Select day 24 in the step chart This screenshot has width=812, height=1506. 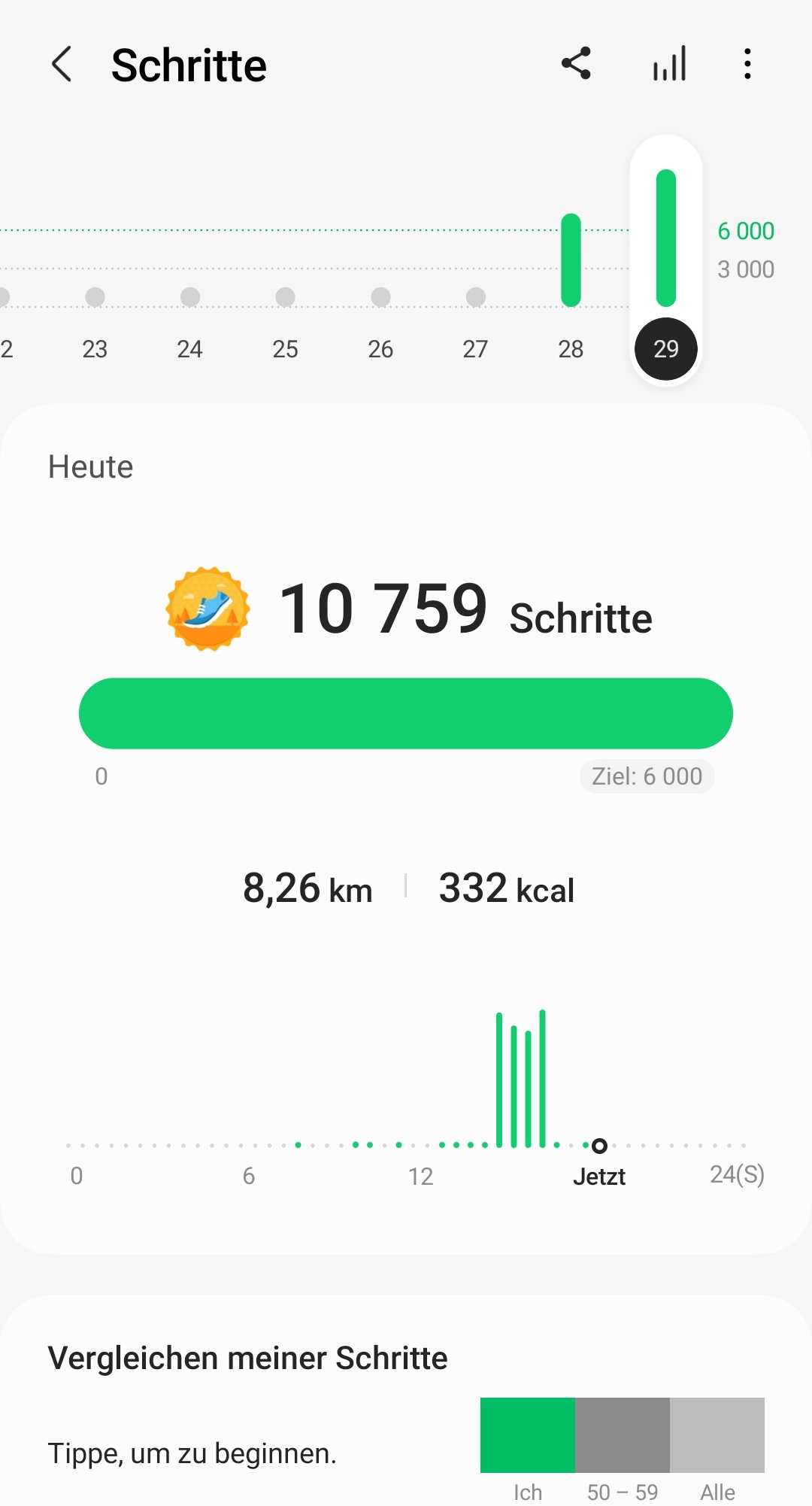click(189, 348)
